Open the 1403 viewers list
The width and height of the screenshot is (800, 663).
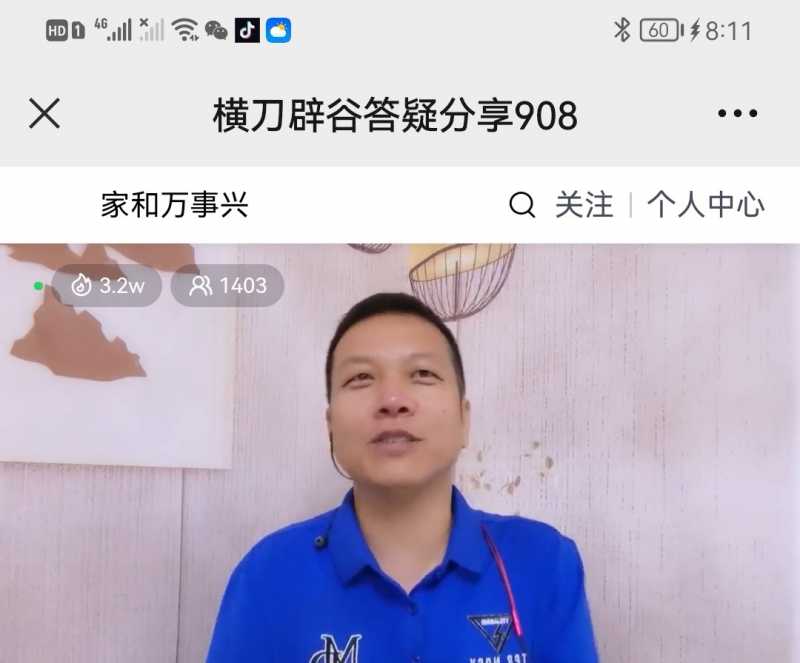pos(228,286)
